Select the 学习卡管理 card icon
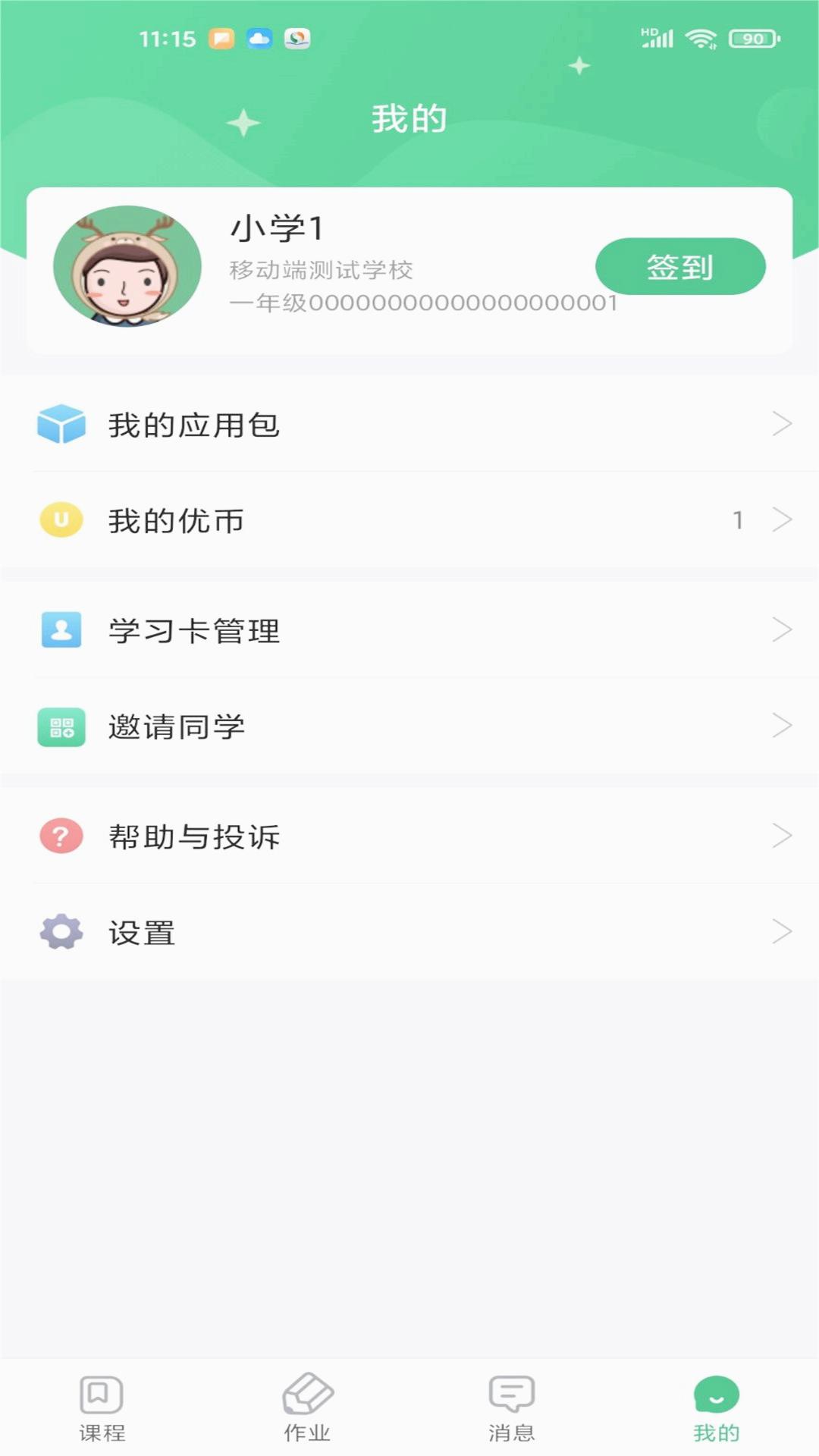Viewport: 819px width, 1456px height. 61,629
